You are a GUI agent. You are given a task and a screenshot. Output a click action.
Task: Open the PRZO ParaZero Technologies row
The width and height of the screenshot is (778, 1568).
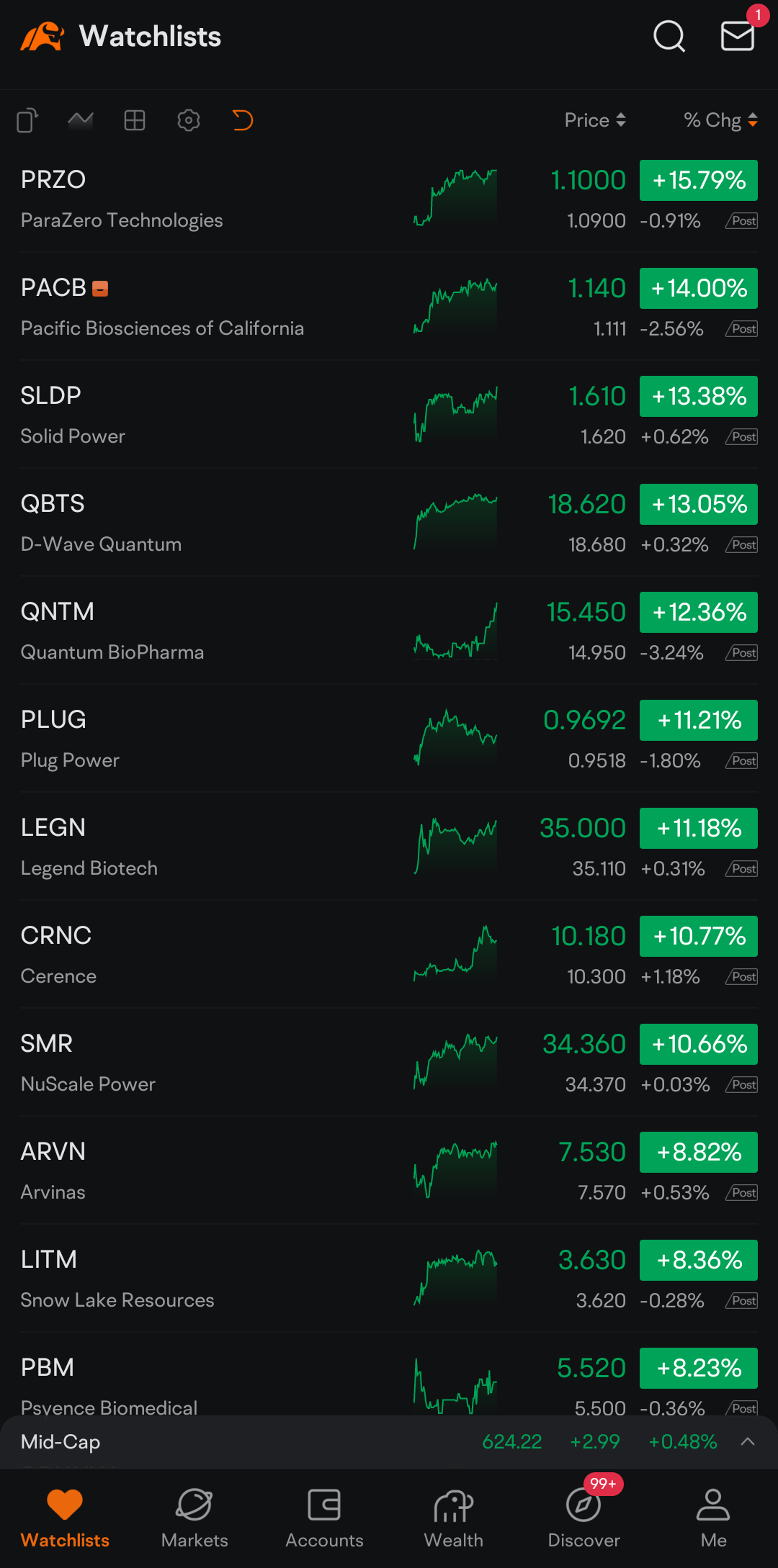pyautogui.click(x=389, y=199)
